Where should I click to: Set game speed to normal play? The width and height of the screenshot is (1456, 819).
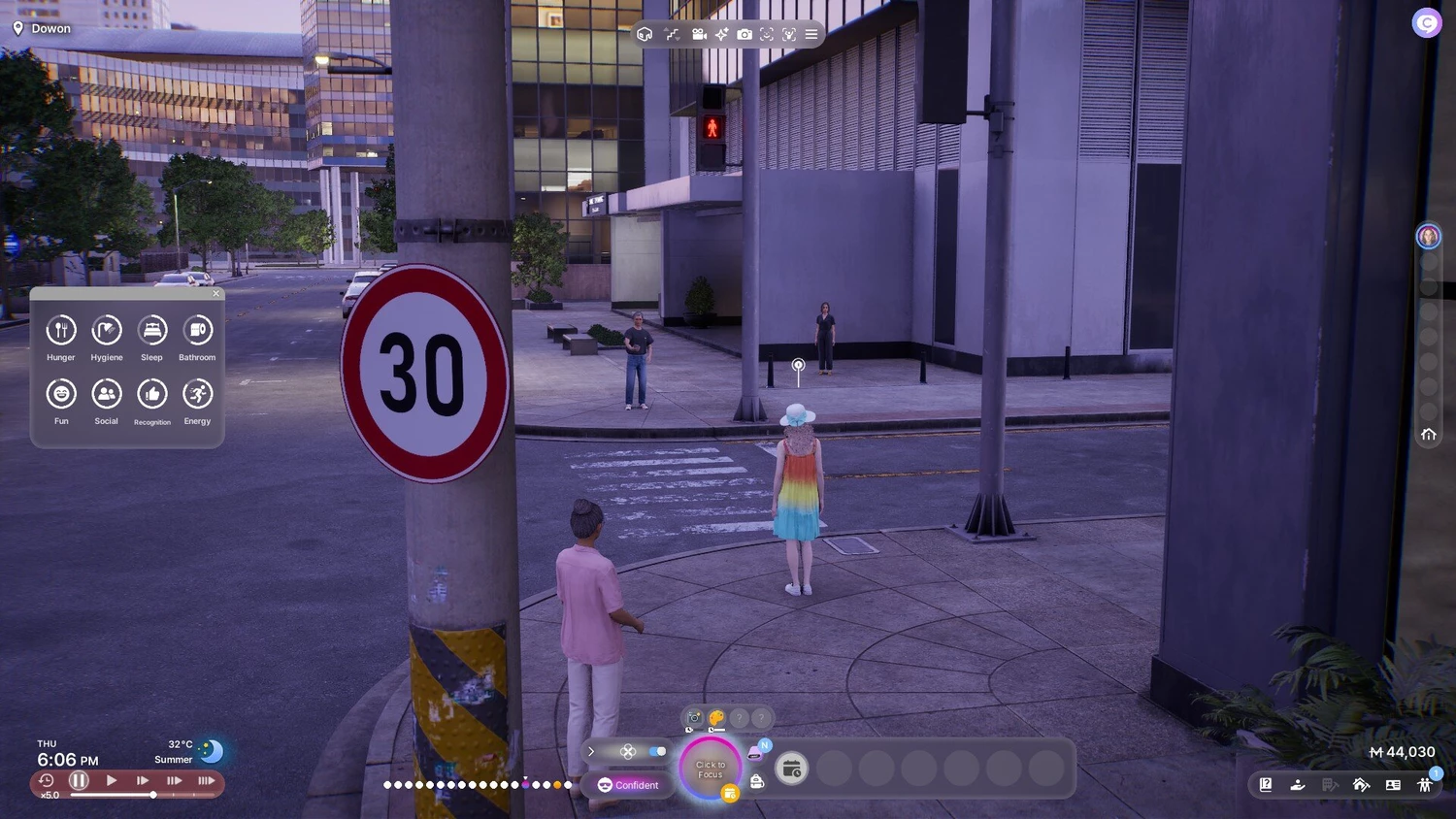(x=112, y=780)
